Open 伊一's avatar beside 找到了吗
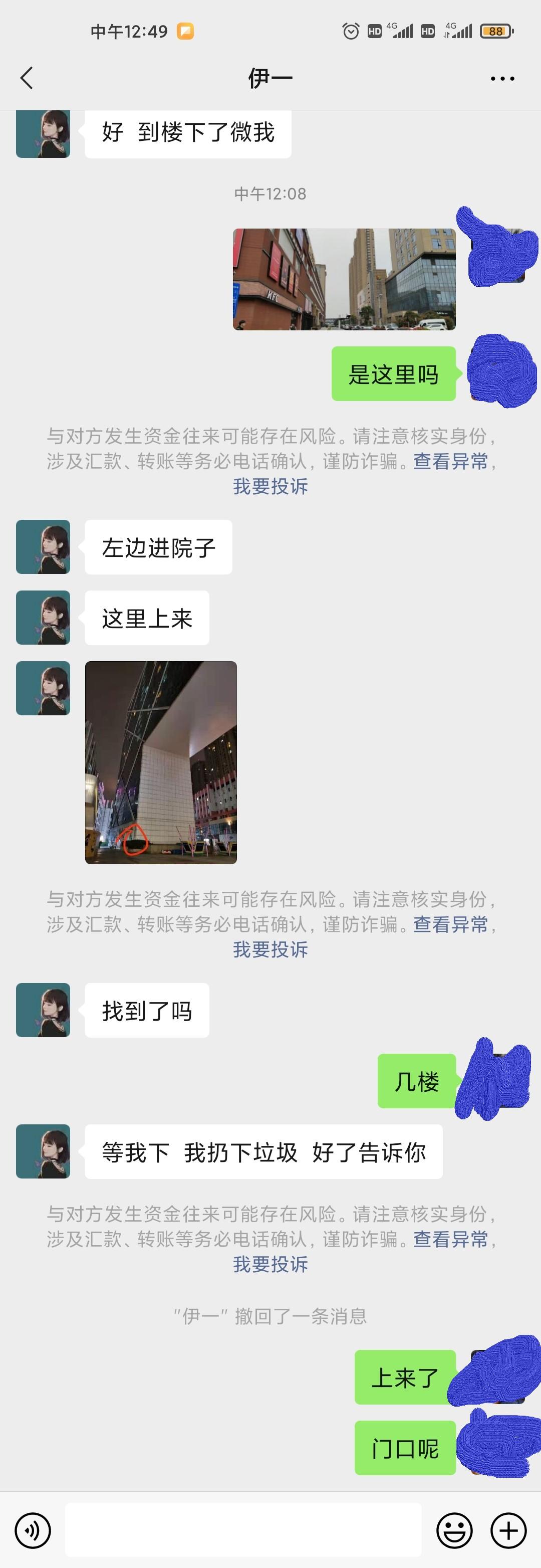The image size is (541, 1568). click(43, 1010)
